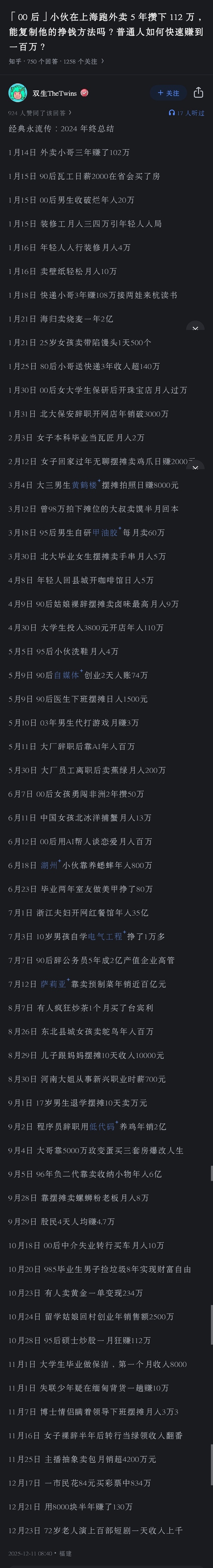Image resolution: width=213 pixels, height=1568 pixels.
Task: Open 双生TheTwins profile avatar
Action: pyautogui.click(x=17, y=93)
